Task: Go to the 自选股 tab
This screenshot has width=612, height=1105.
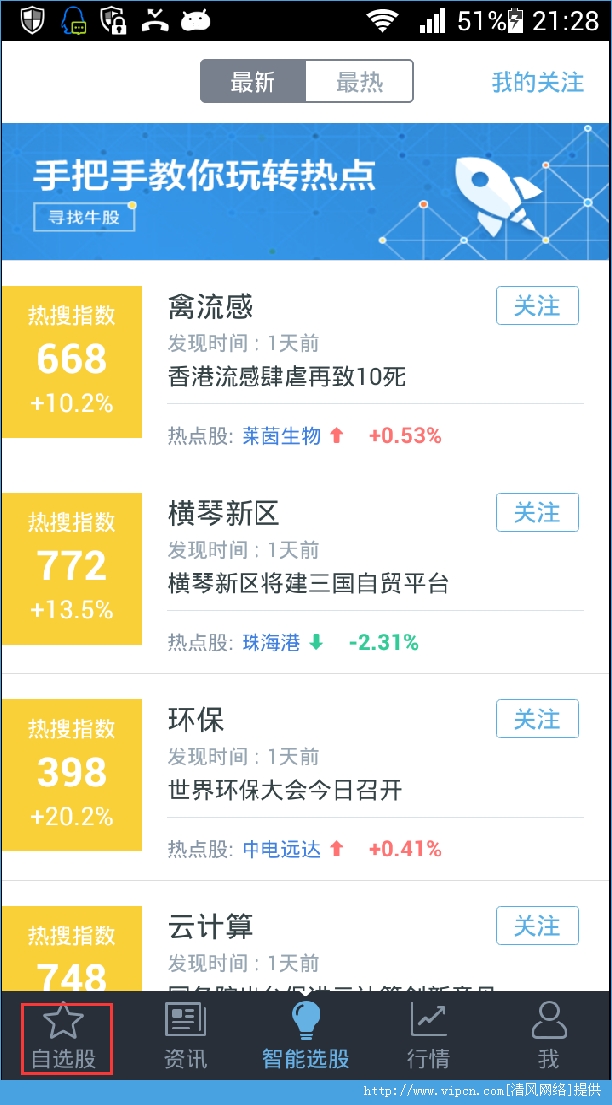Action: tap(64, 1038)
